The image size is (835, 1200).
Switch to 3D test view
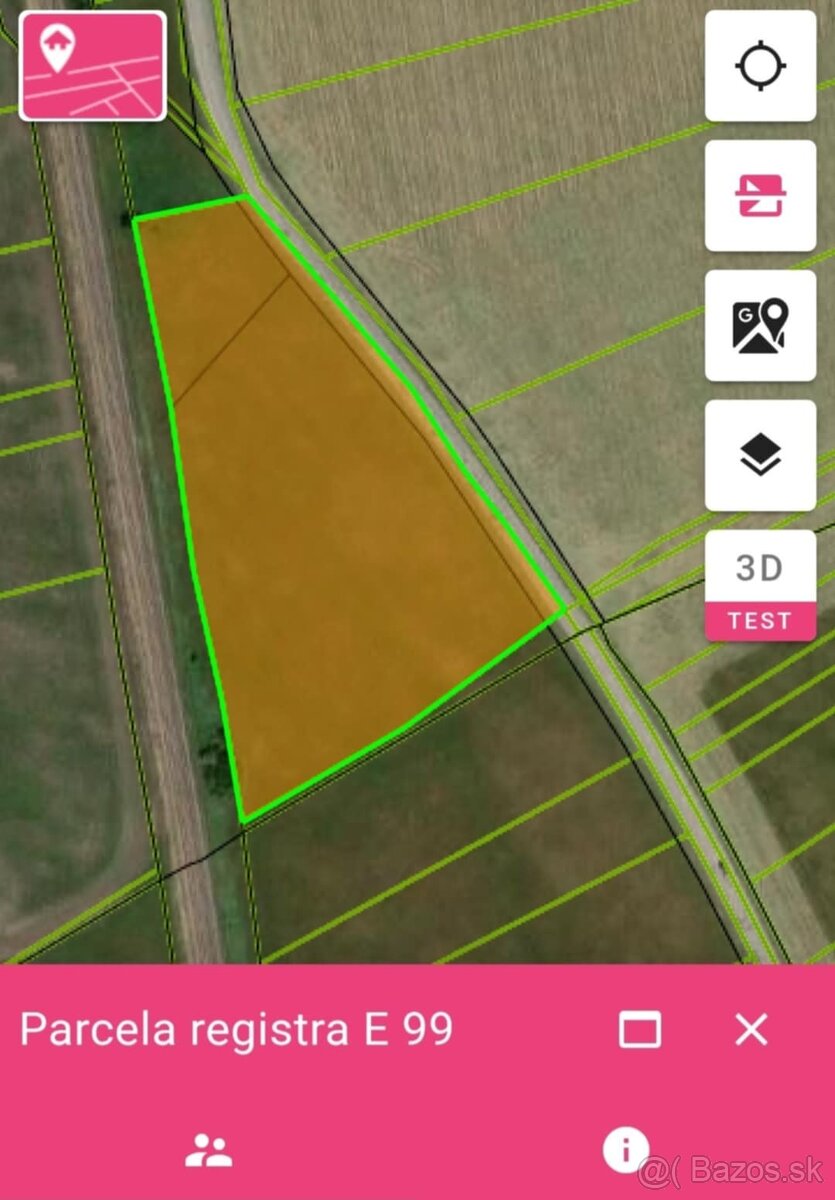[x=760, y=585]
